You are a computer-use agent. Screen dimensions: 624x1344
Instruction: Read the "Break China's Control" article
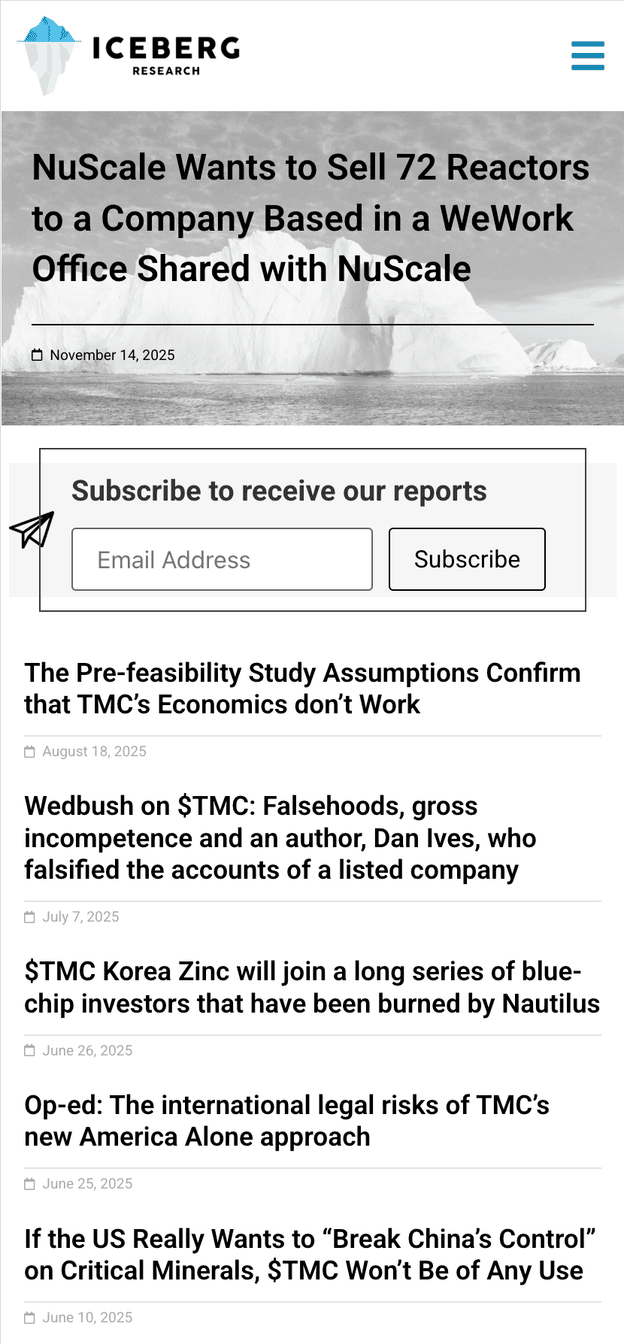pos(310,1255)
